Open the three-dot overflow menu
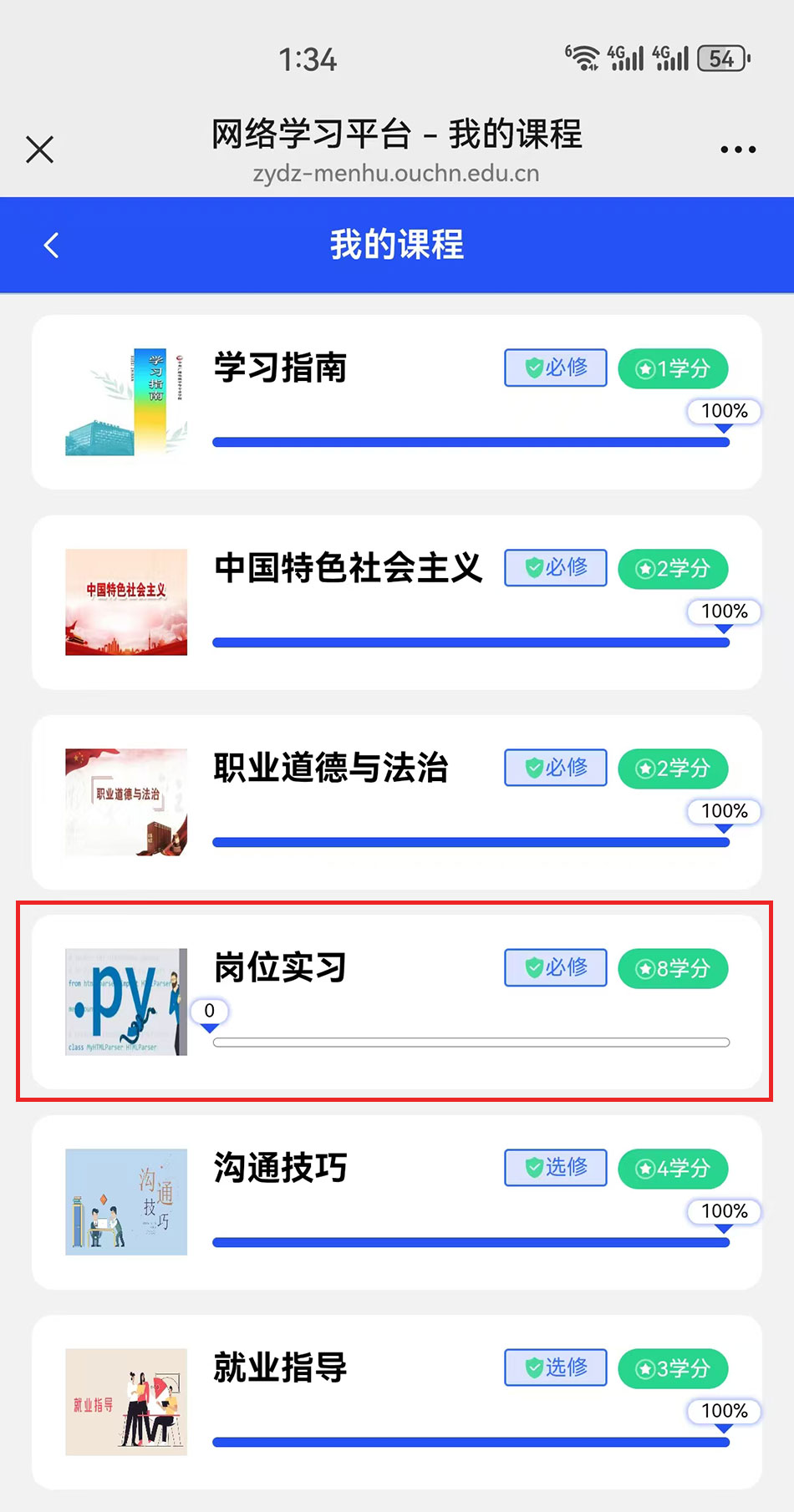This screenshot has width=794, height=1512. point(737,149)
